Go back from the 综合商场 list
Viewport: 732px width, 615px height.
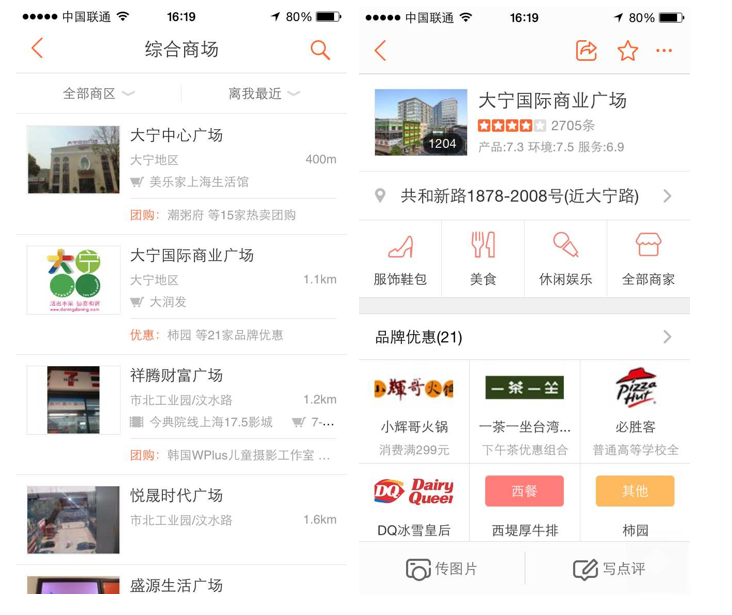[x=37, y=49]
